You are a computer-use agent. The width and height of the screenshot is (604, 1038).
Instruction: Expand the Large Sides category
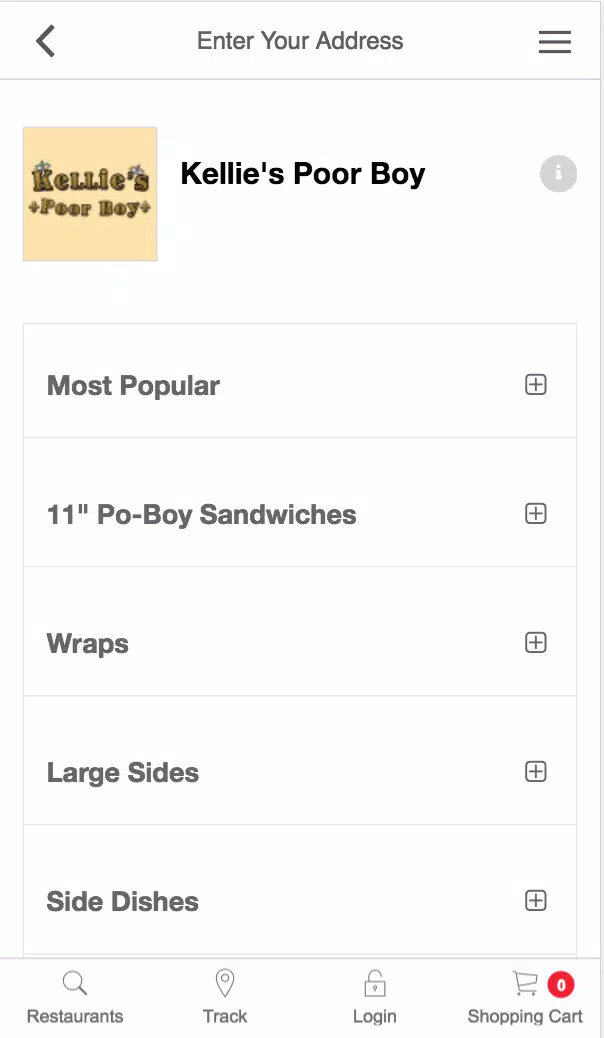(x=300, y=772)
